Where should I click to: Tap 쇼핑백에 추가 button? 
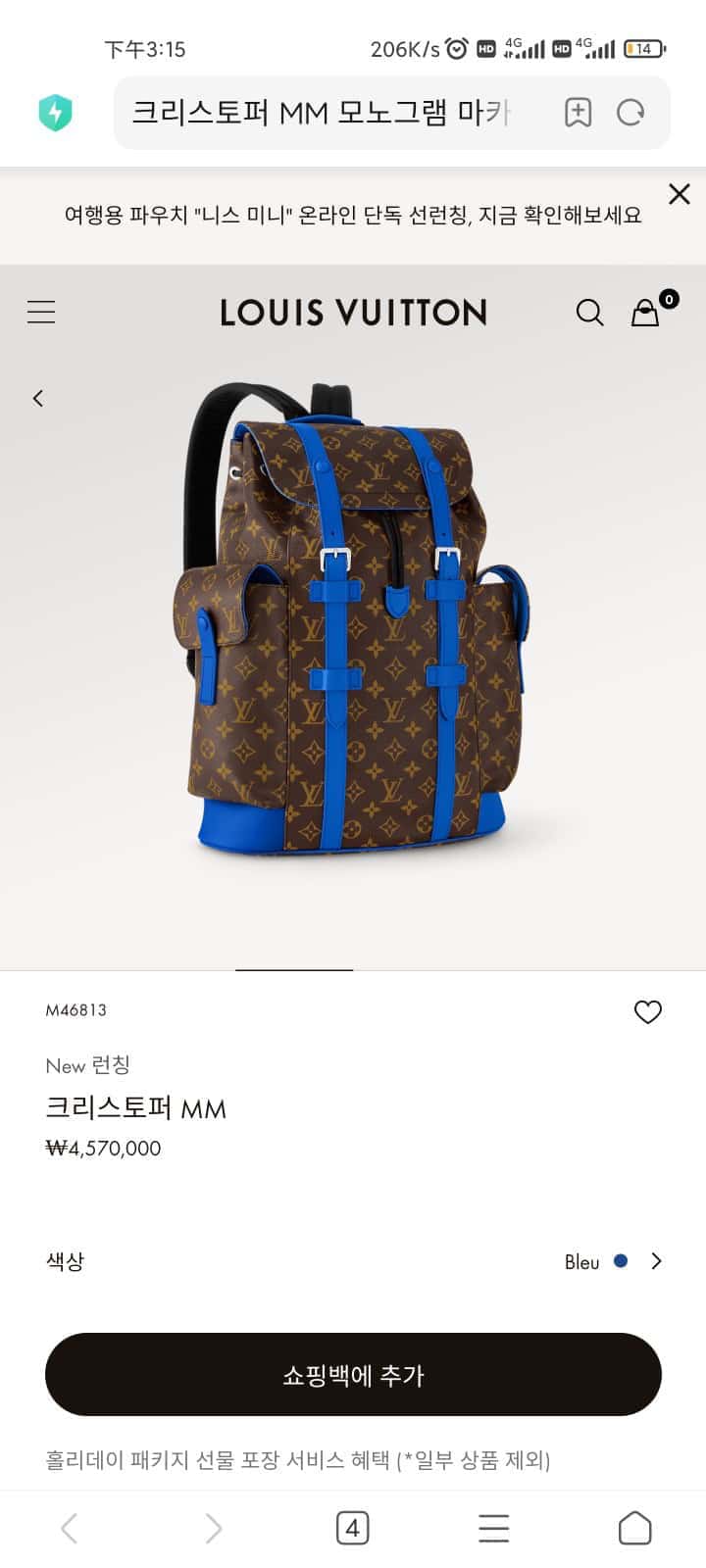pos(353,1374)
